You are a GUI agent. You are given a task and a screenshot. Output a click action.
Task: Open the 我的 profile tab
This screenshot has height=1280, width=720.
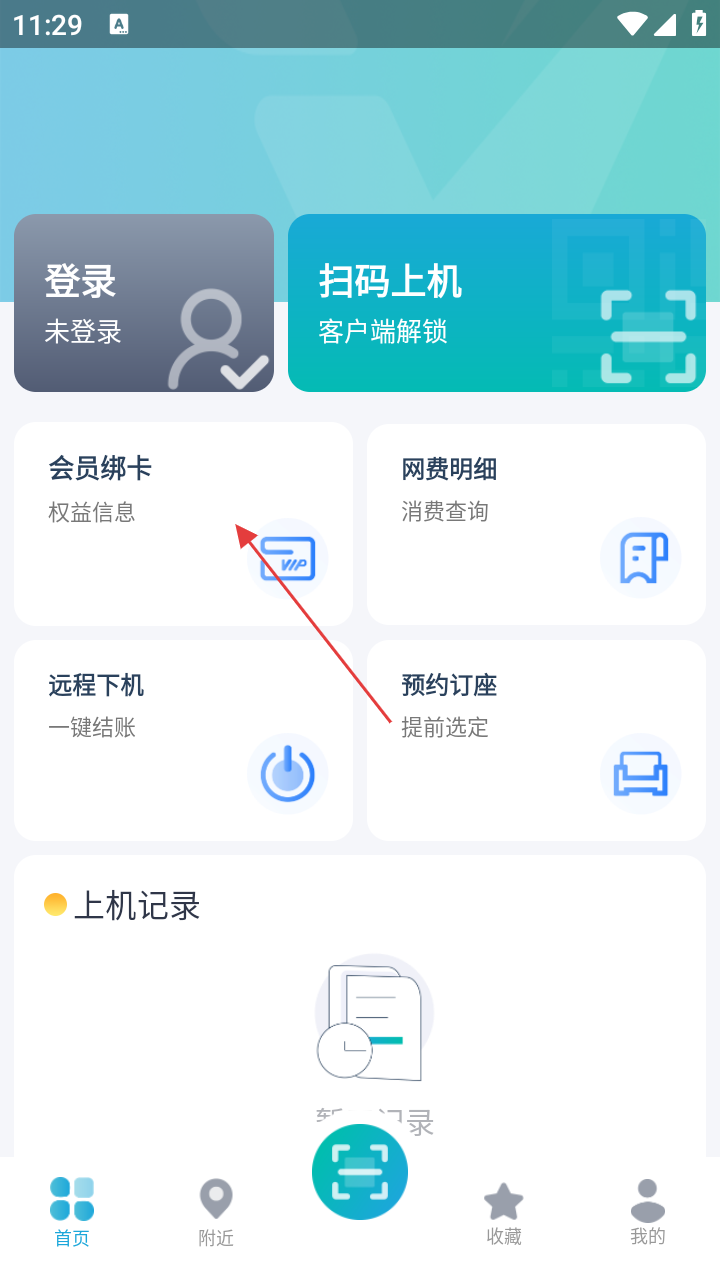tap(647, 1212)
